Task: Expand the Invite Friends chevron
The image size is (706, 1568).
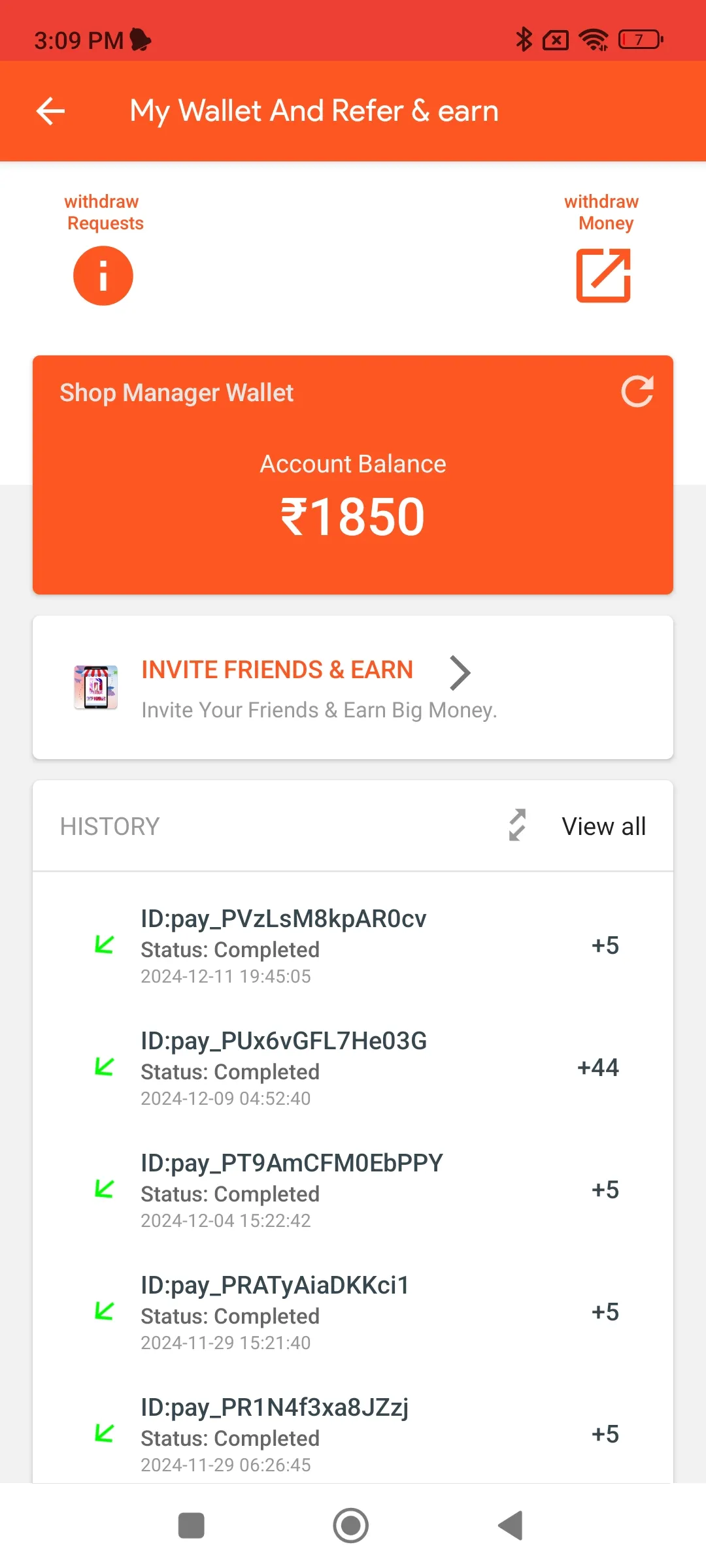Action: (460, 672)
